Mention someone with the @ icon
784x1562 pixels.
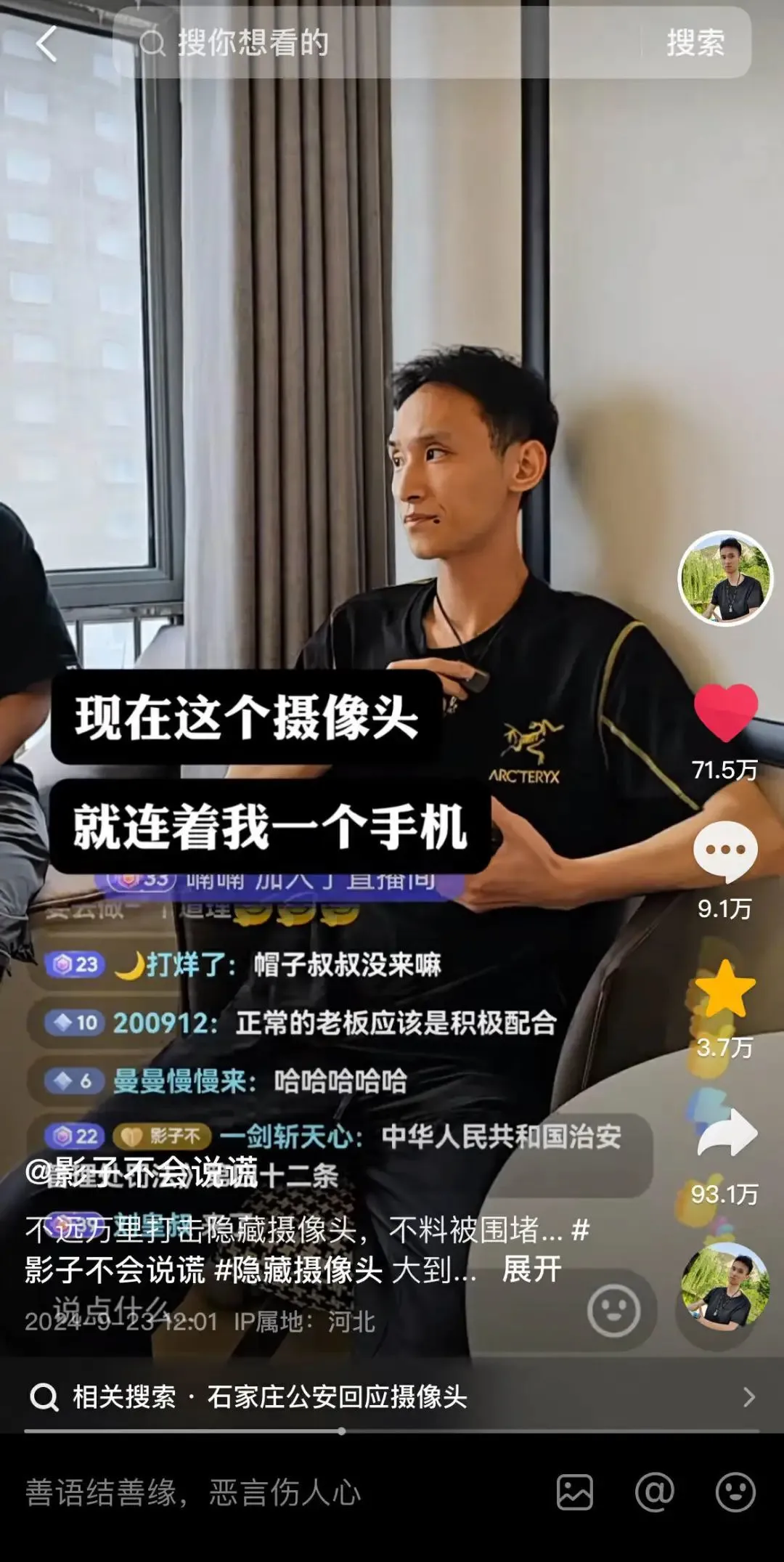coord(654,1493)
